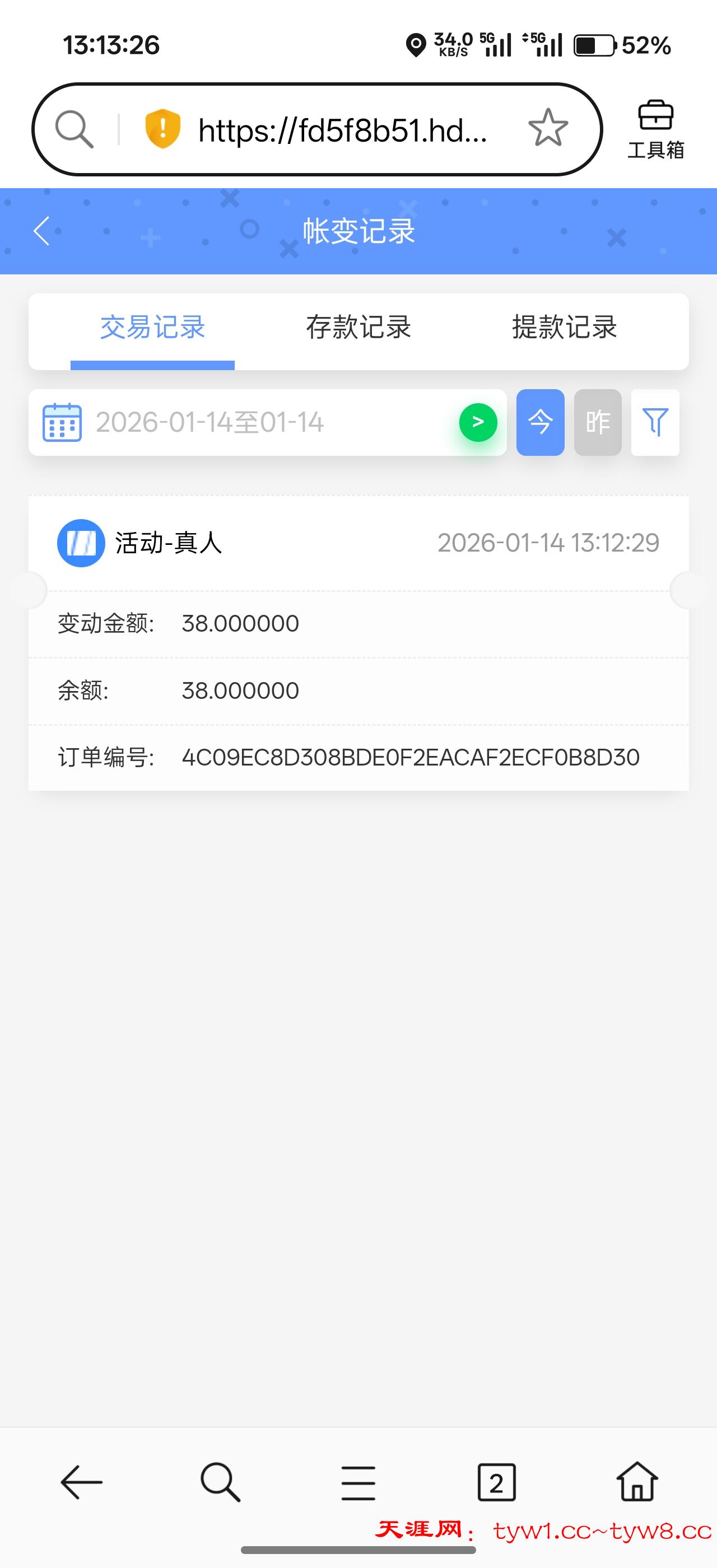Image resolution: width=717 pixels, height=1568 pixels.
Task: Bookmark this page with the star
Action: coord(548,128)
